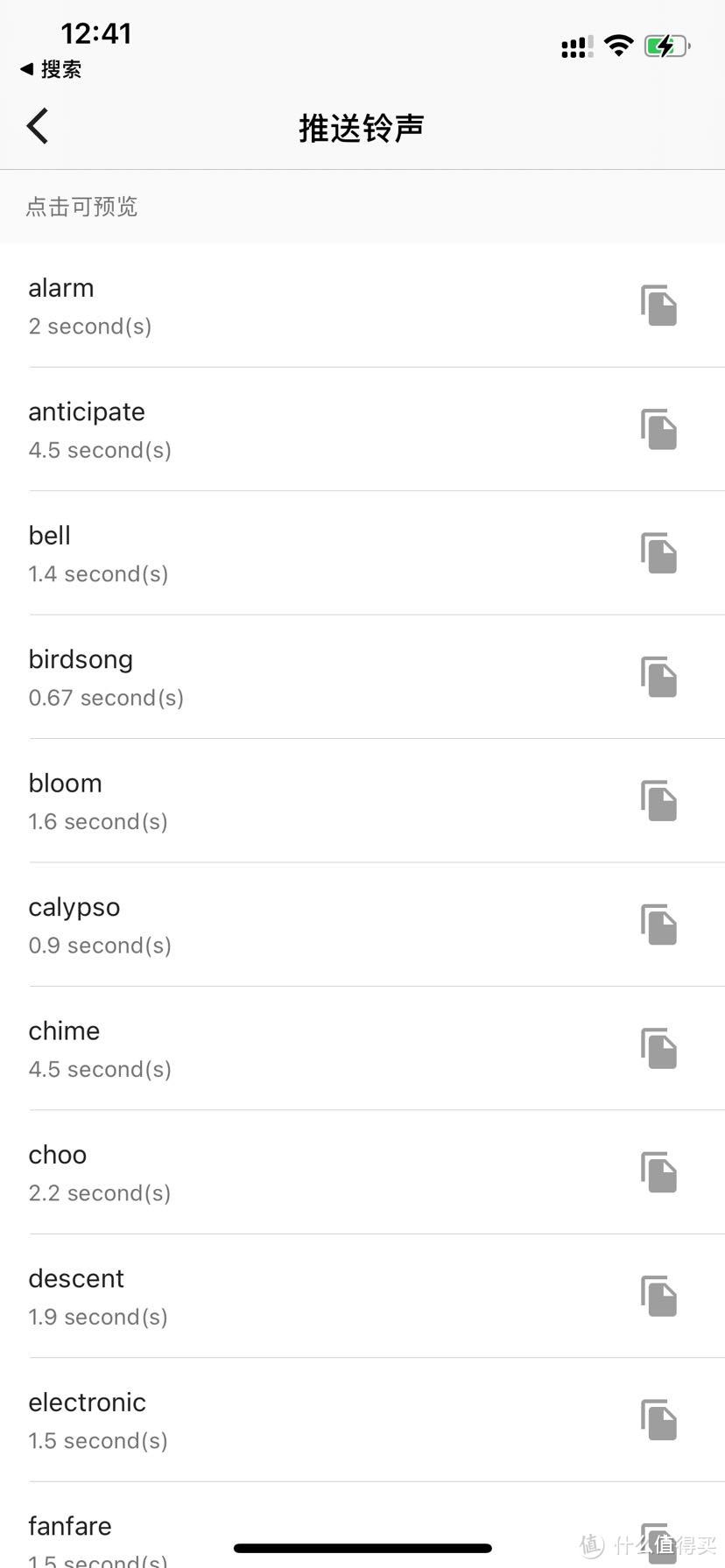Play the calypso sound preview
The width and height of the screenshot is (725, 1568).
coord(263,925)
